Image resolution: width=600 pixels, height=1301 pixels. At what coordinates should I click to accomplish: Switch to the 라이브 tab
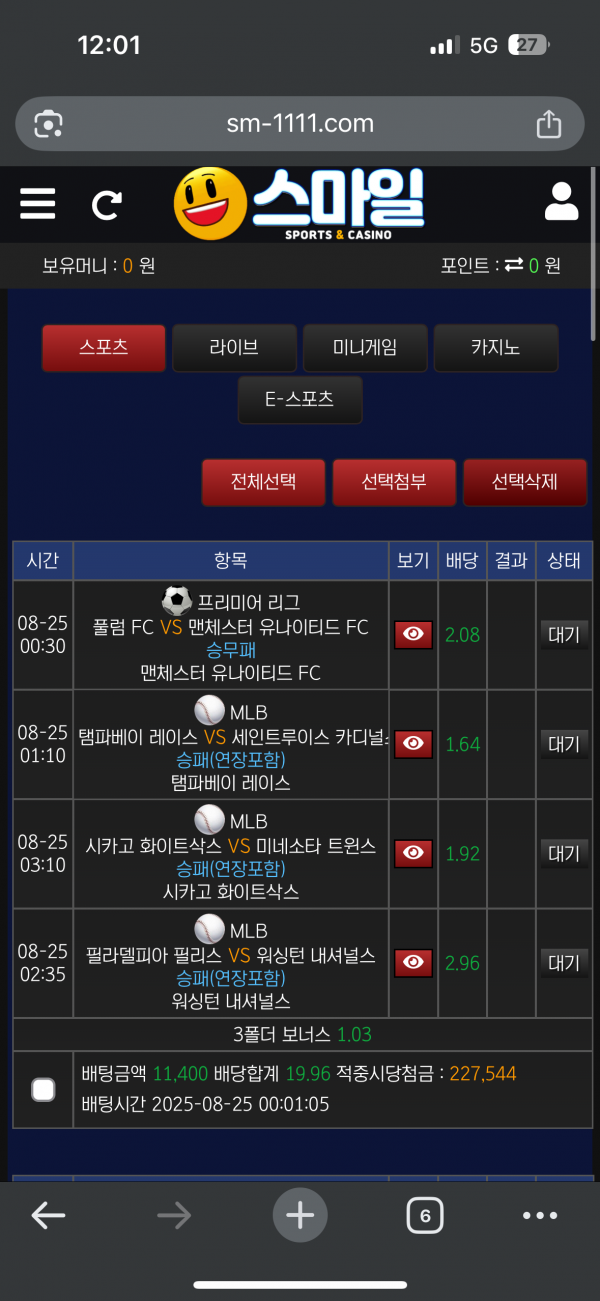234,348
